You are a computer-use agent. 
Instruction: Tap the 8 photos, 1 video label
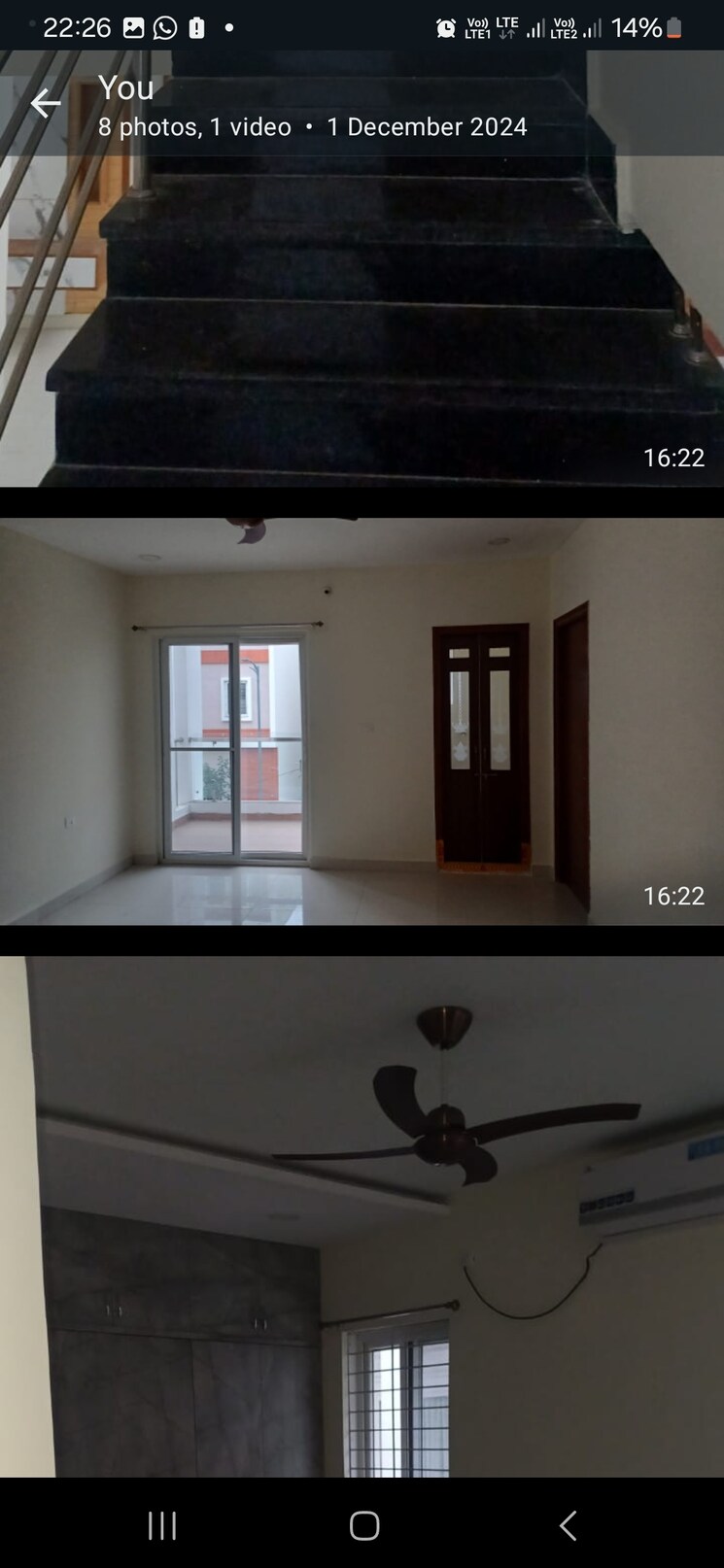(x=191, y=126)
